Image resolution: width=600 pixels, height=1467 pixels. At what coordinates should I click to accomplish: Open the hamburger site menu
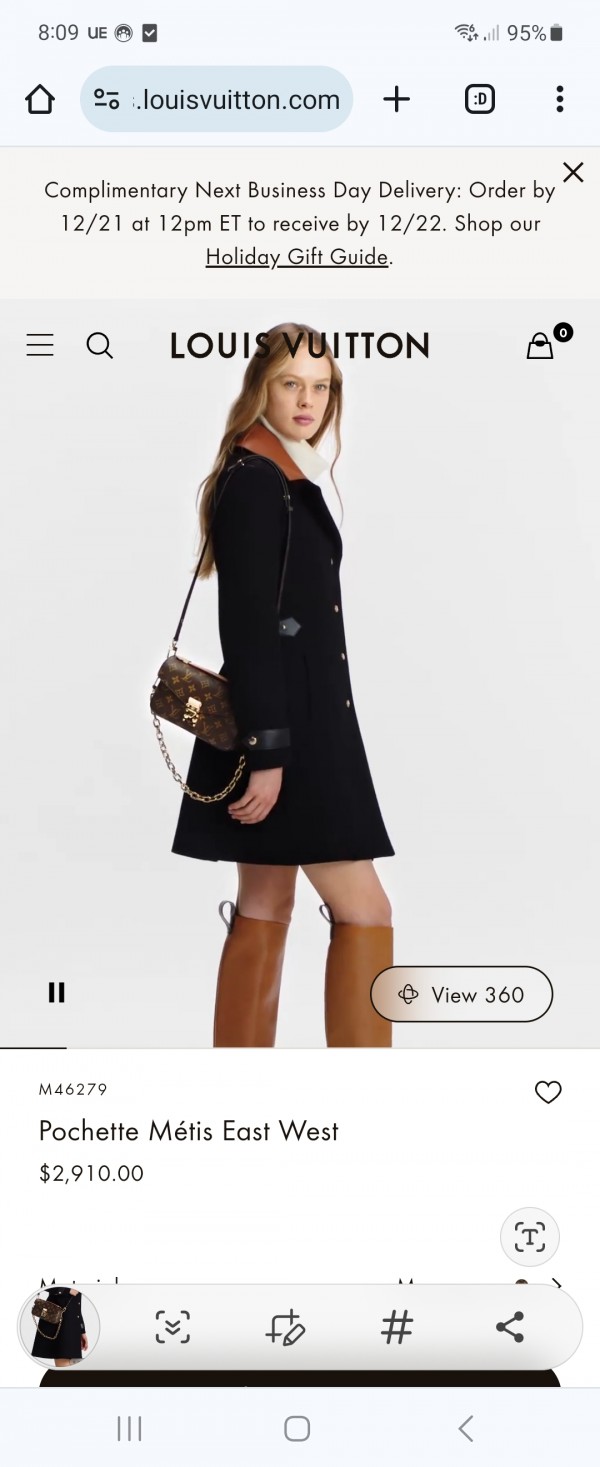point(40,346)
